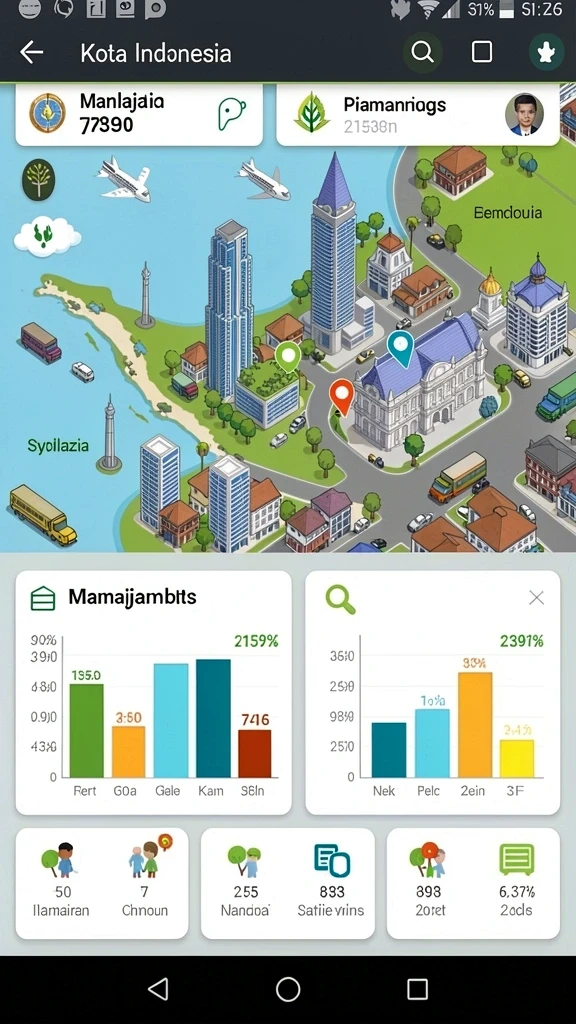
Task: Open search in the app bar
Action: (x=422, y=52)
